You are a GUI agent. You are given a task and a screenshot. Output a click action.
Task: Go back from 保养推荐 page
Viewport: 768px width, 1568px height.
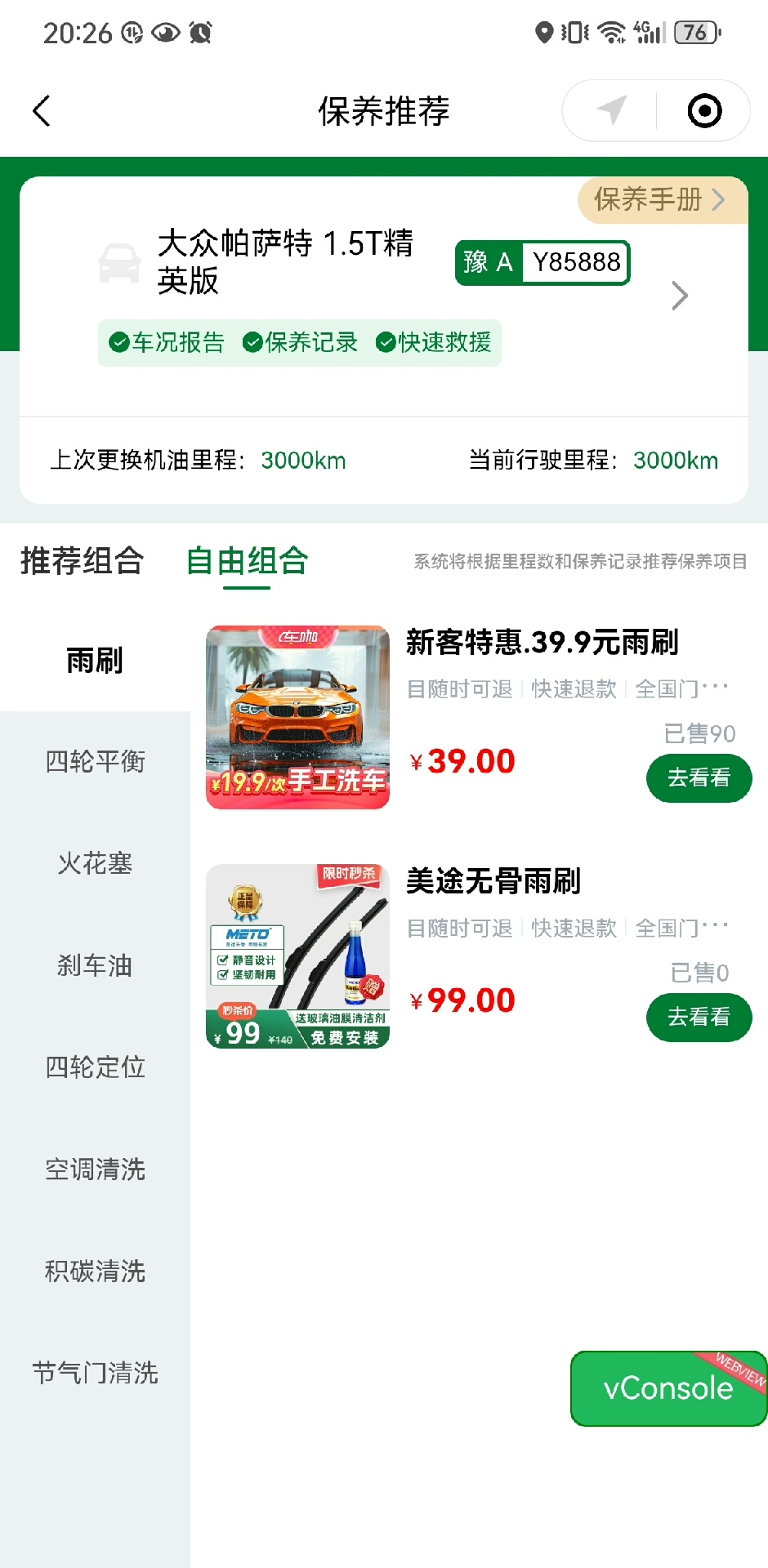[42, 111]
